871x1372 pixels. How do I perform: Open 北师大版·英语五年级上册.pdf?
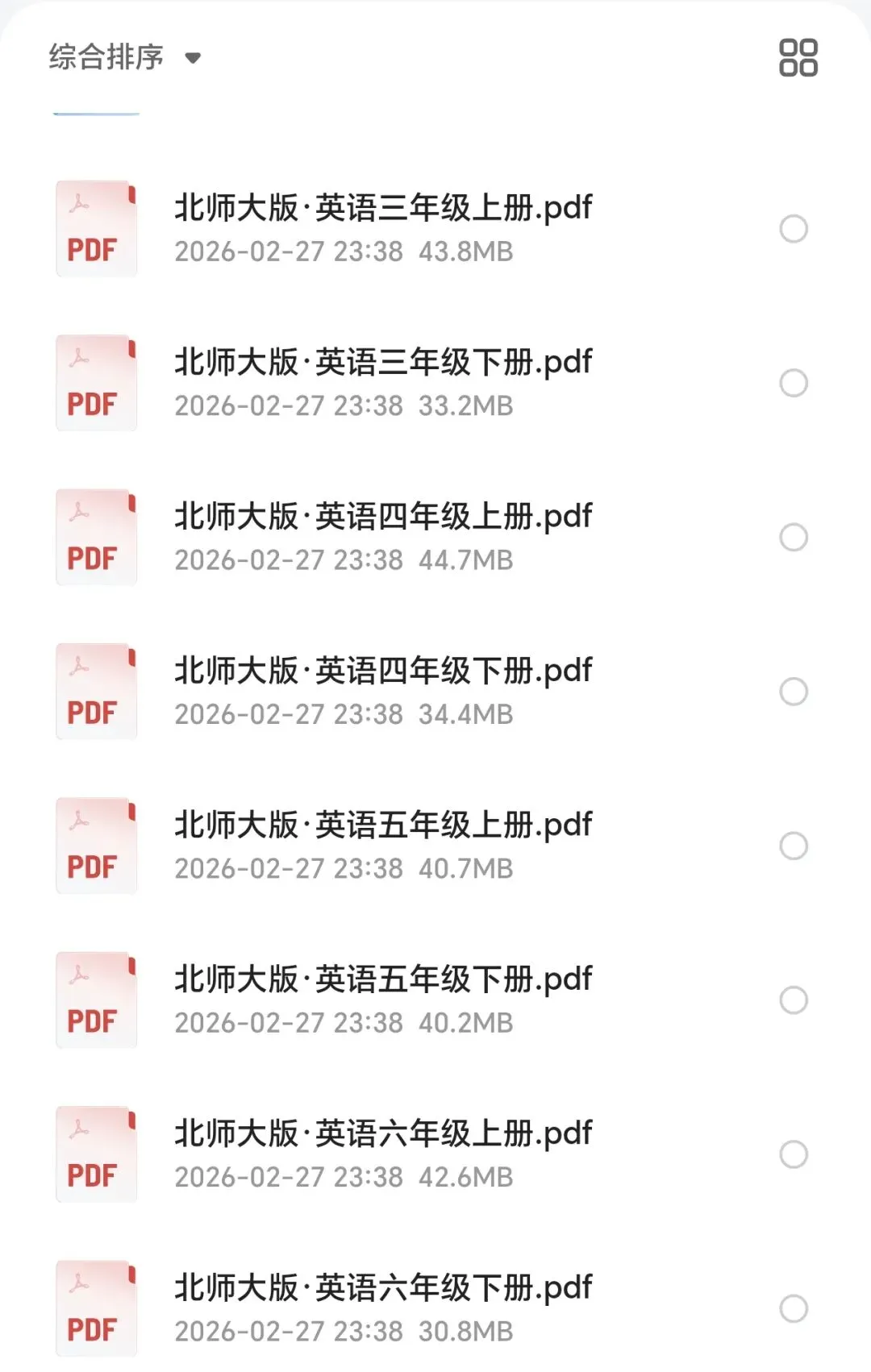click(x=383, y=825)
